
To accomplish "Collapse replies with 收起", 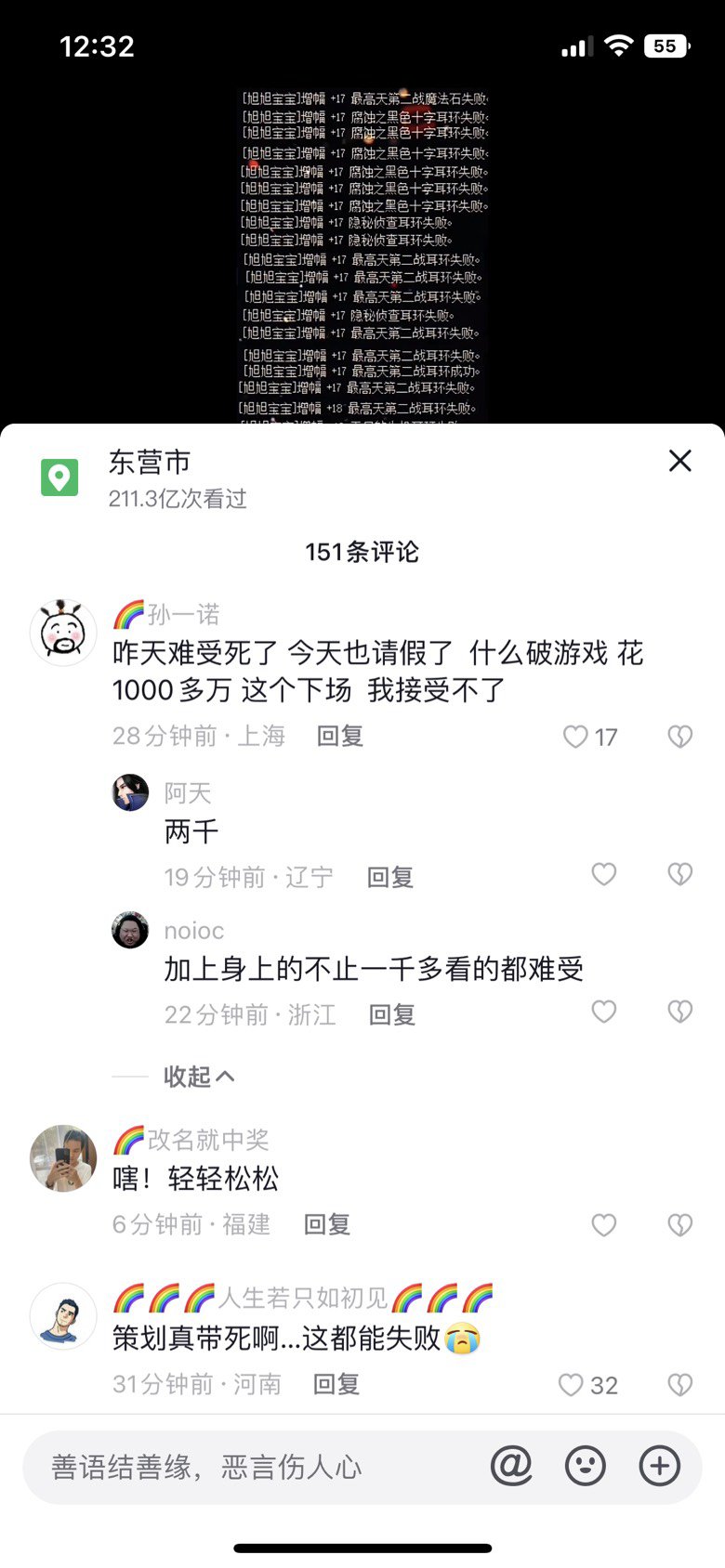I will [199, 1076].
